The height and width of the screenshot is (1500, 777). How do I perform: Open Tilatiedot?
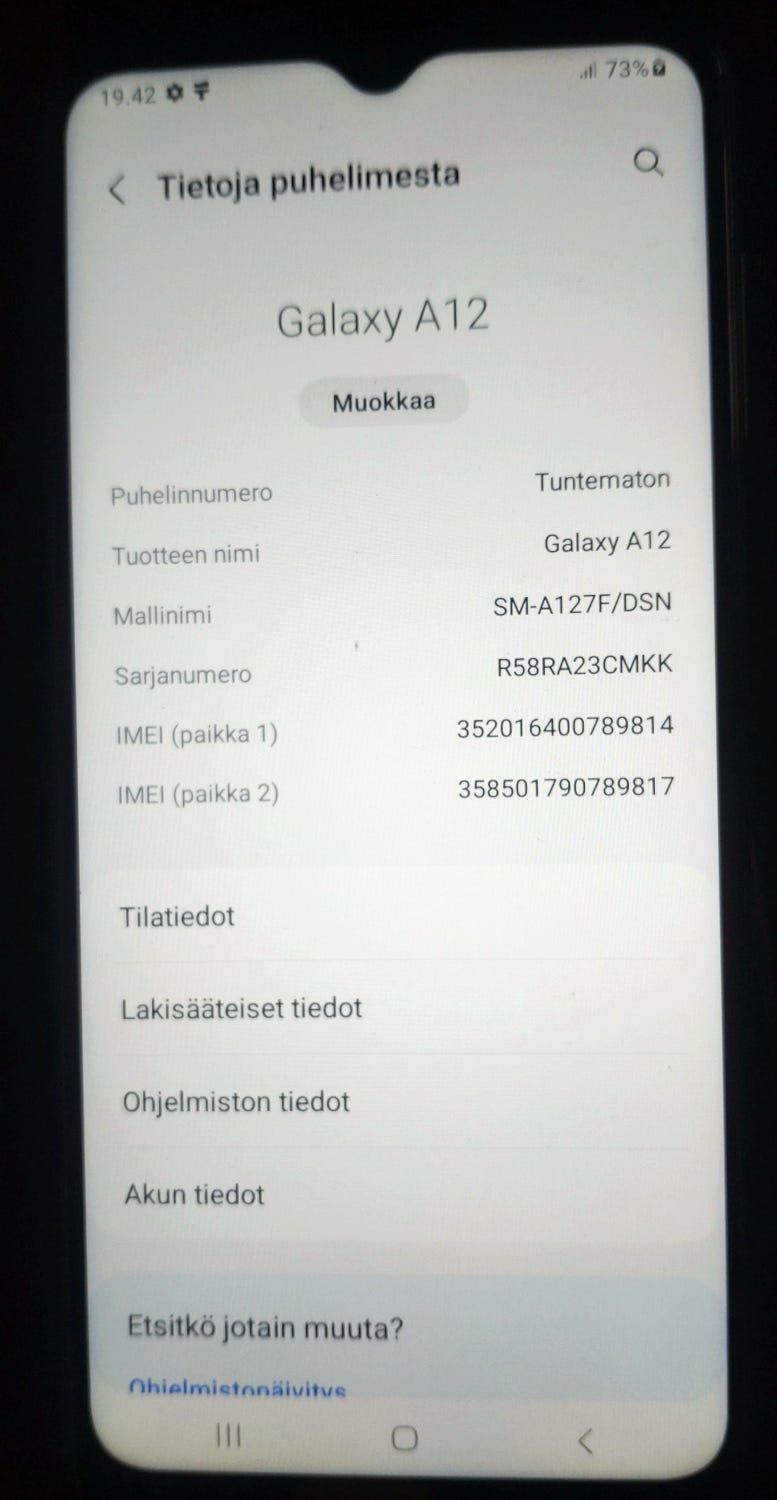(400, 916)
